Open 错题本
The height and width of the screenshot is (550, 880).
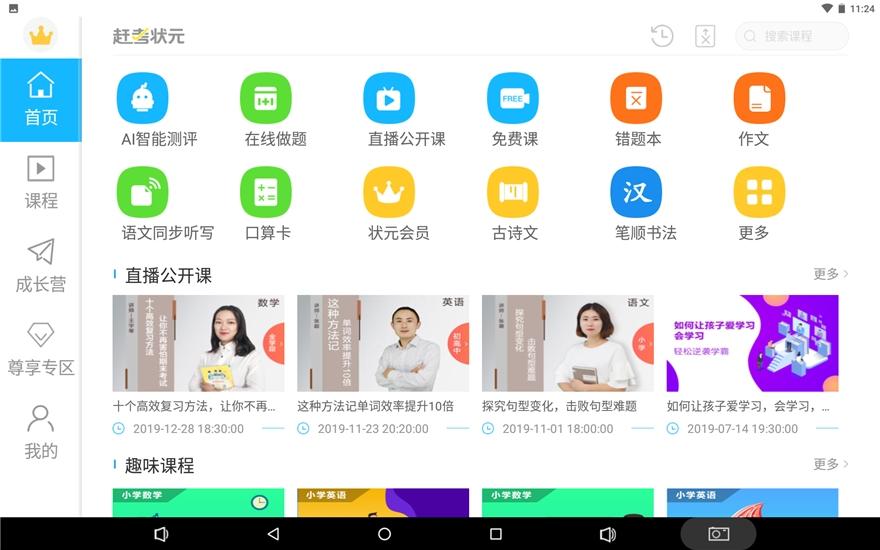coord(636,99)
